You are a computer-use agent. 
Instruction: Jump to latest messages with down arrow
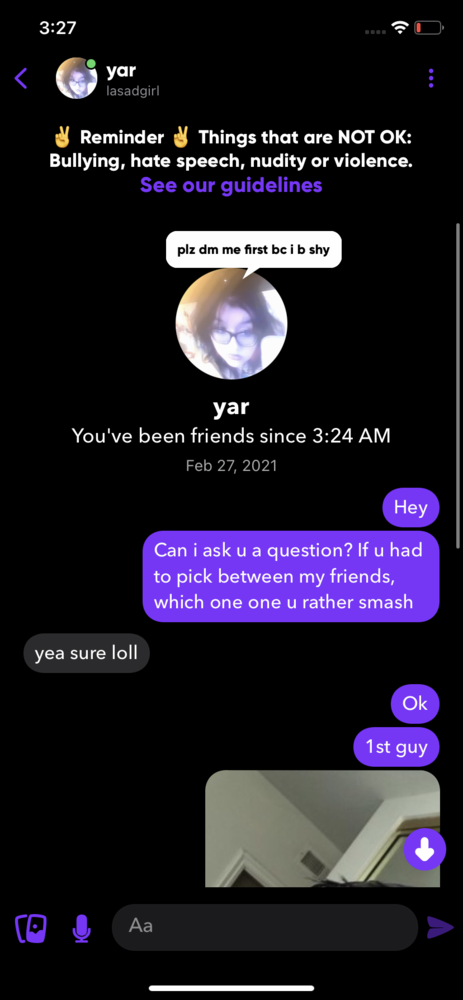coord(425,849)
